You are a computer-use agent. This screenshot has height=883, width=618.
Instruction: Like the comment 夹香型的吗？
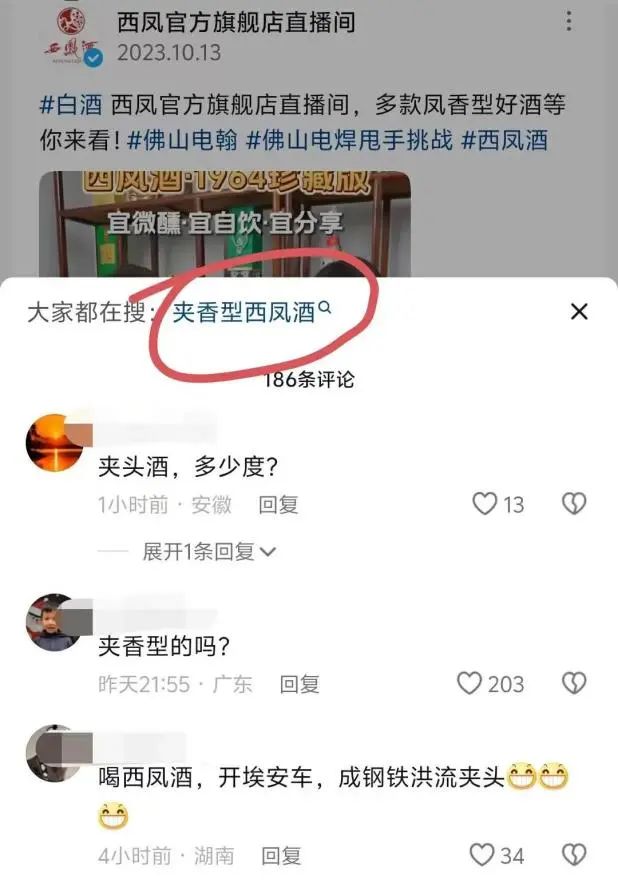point(470,683)
